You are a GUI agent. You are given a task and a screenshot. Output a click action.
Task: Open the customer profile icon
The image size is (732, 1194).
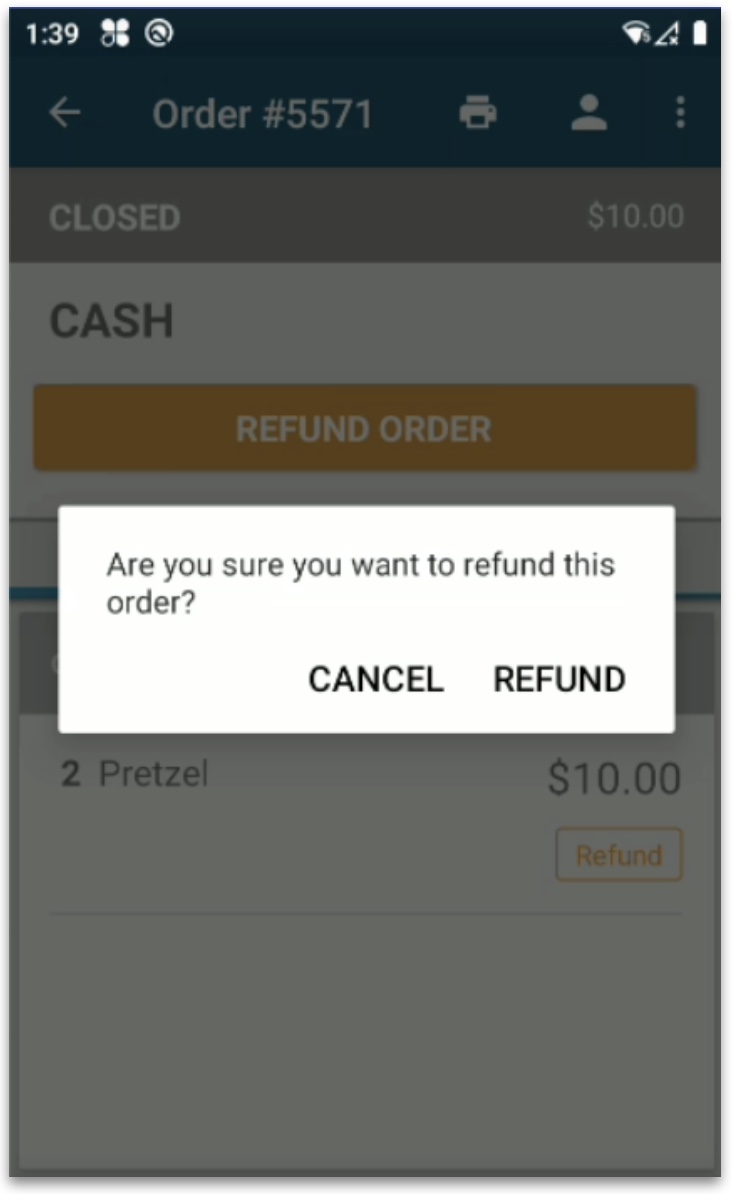pos(589,113)
